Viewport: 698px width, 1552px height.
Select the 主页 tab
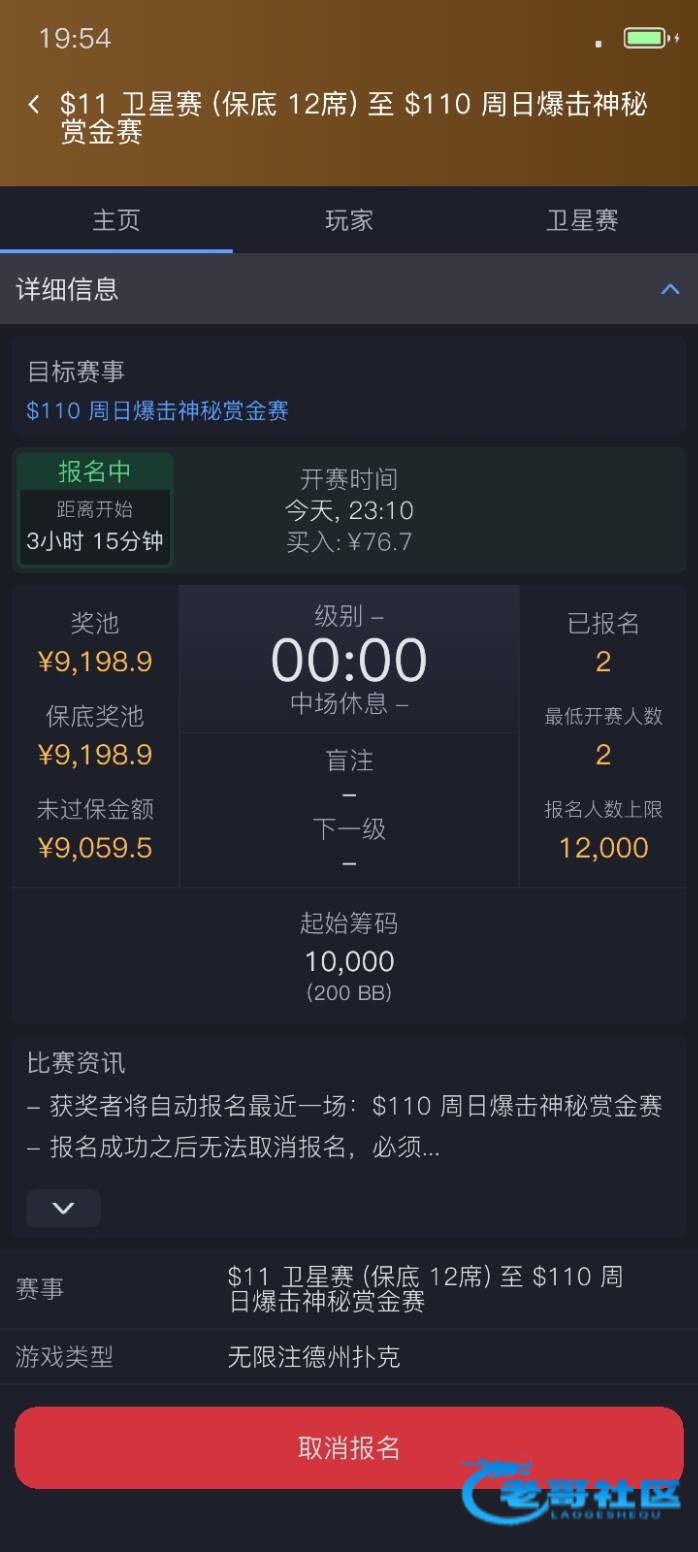tap(116, 220)
